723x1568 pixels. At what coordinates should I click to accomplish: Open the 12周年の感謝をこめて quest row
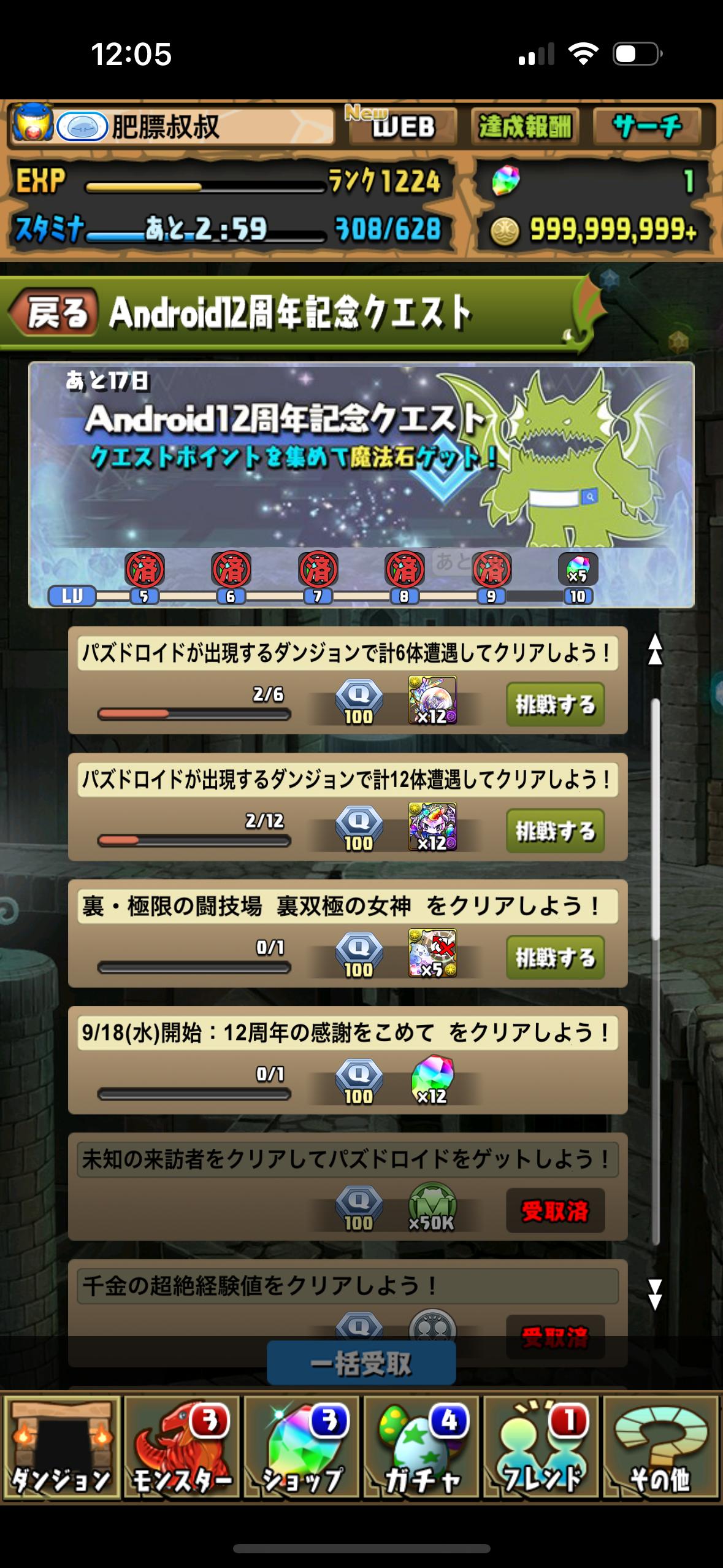(x=347, y=1059)
